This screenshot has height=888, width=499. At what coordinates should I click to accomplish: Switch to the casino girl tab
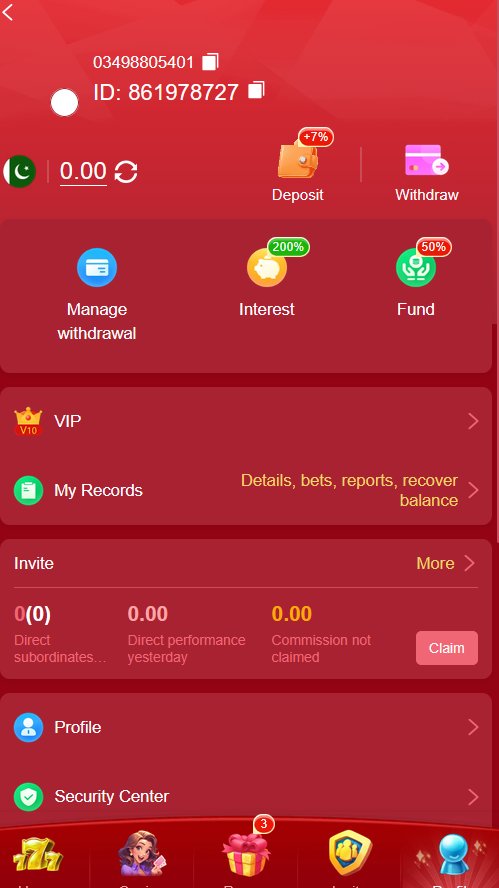(x=142, y=854)
